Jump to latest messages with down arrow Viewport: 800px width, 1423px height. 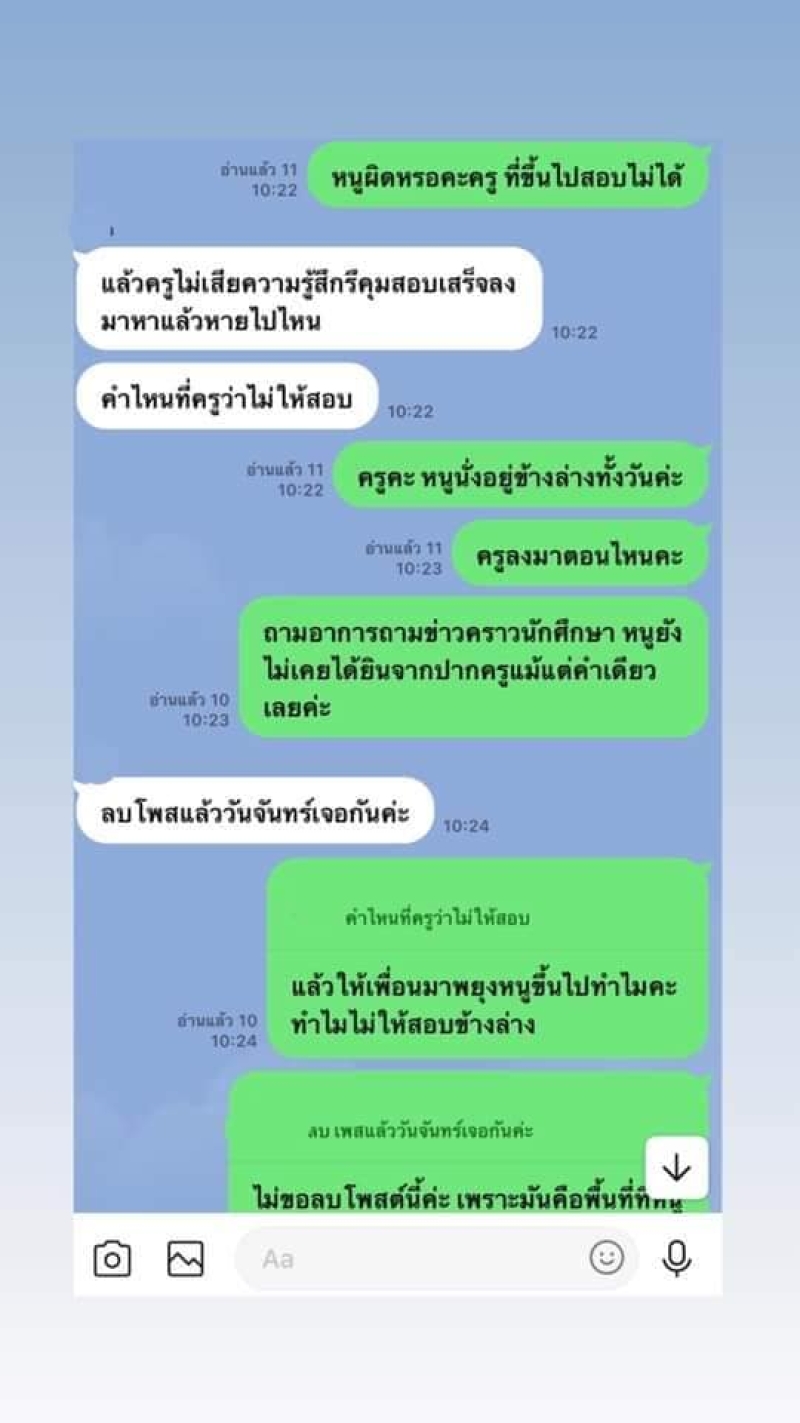(677, 1167)
